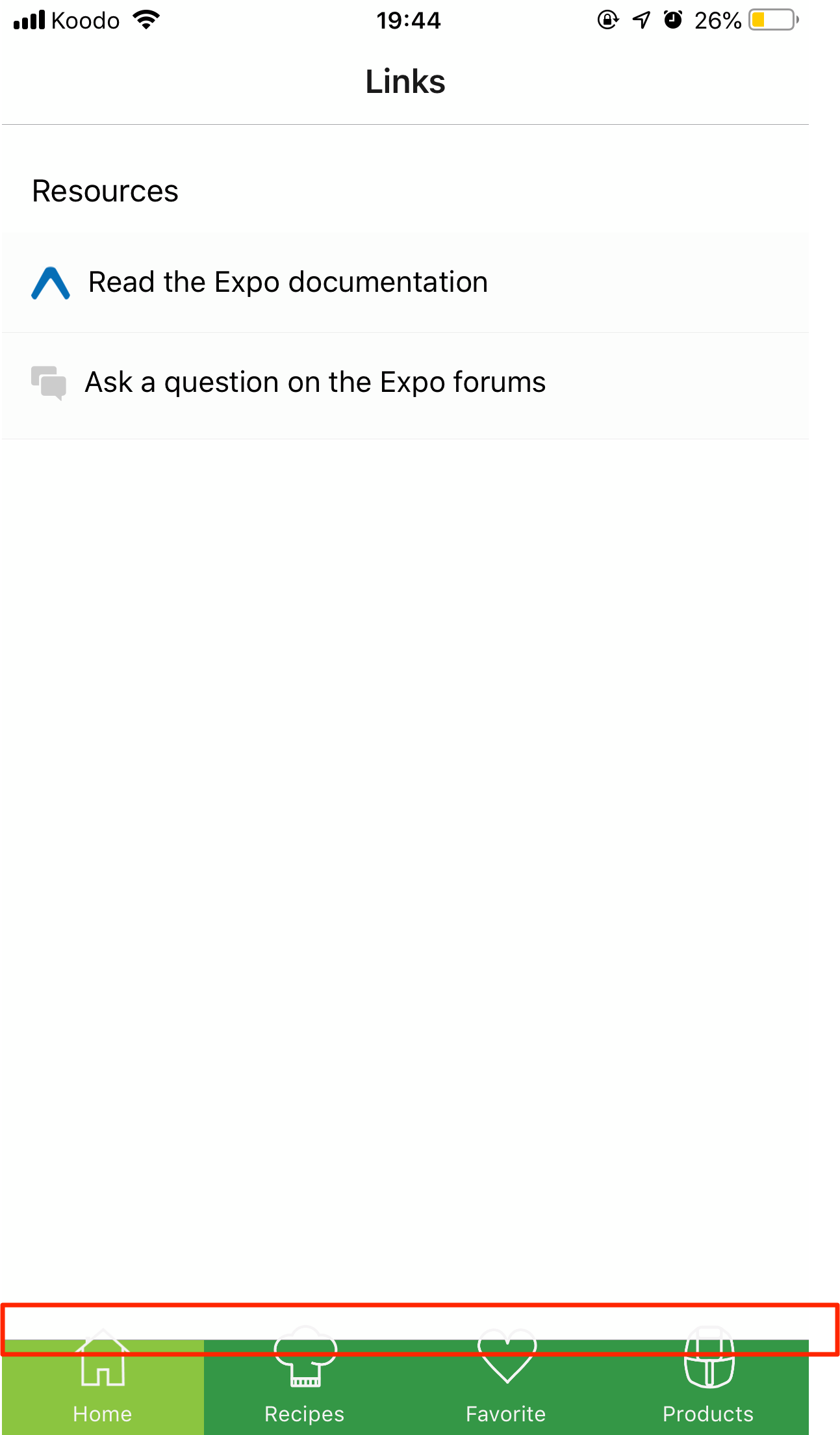Open Ask a question on the Expo forums
The height and width of the screenshot is (1435, 840).
pyautogui.click(x=315, y=382)
